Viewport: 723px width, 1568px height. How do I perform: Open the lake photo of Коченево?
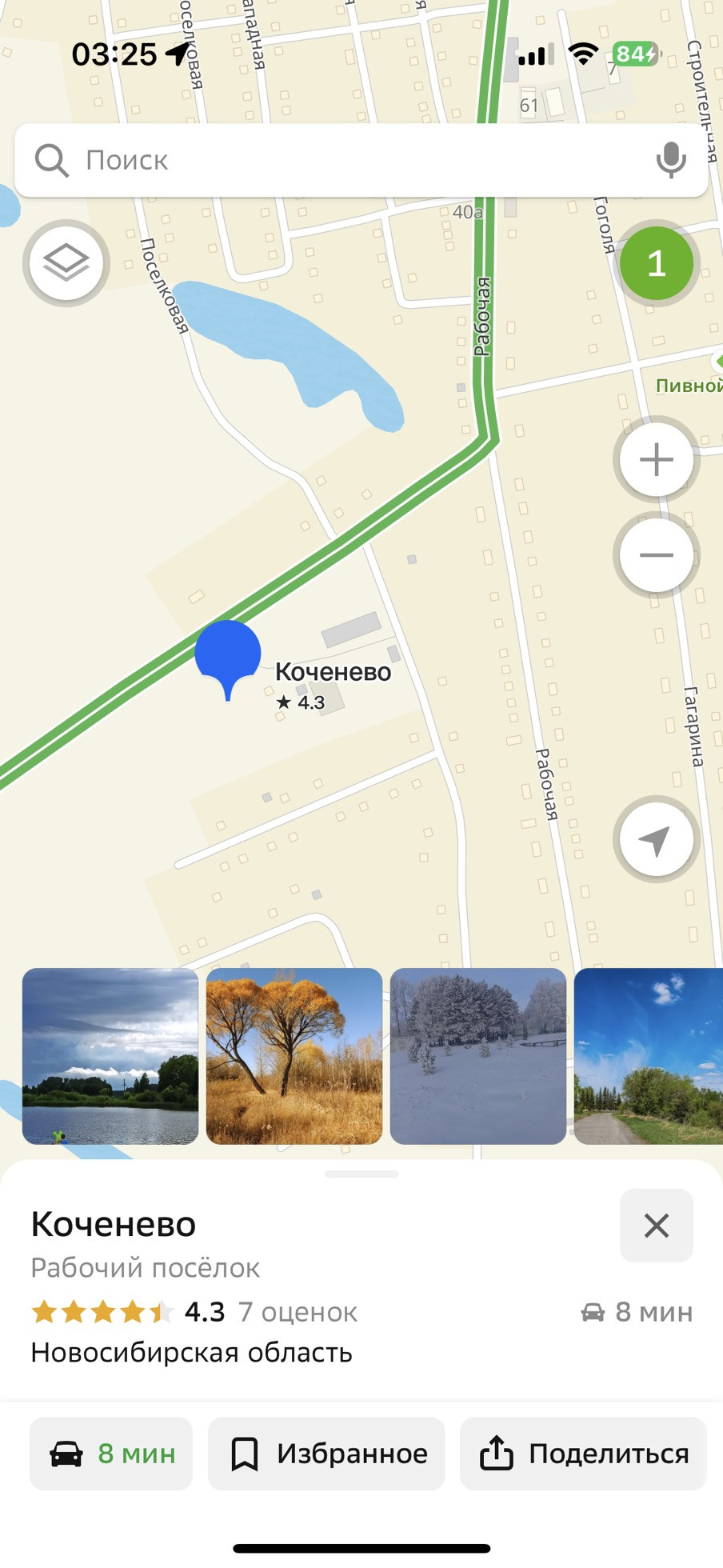point(110,1056)
